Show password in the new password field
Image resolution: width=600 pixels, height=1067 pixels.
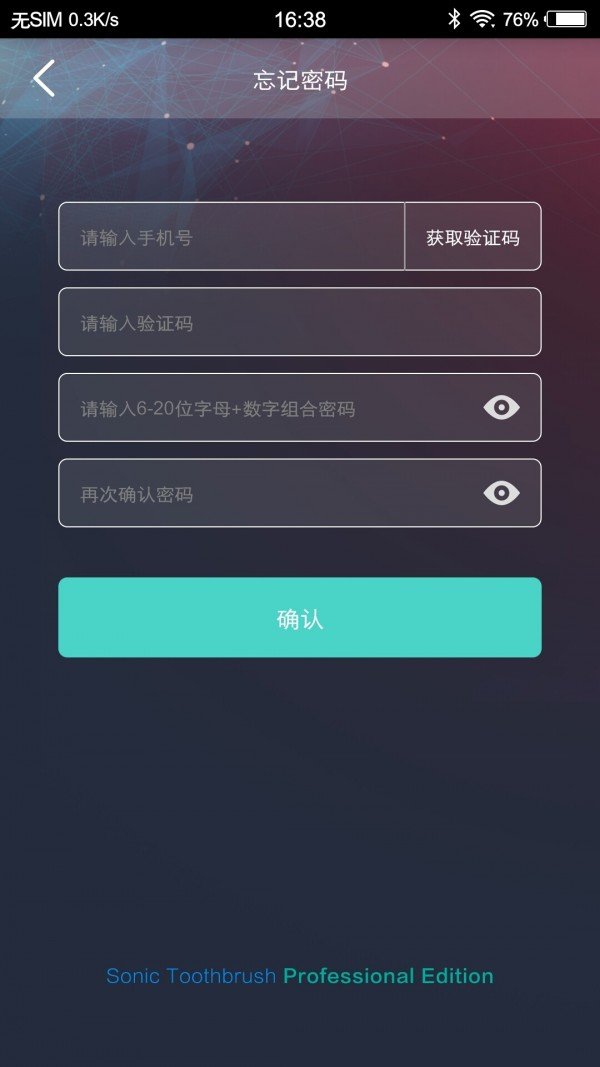501,407
